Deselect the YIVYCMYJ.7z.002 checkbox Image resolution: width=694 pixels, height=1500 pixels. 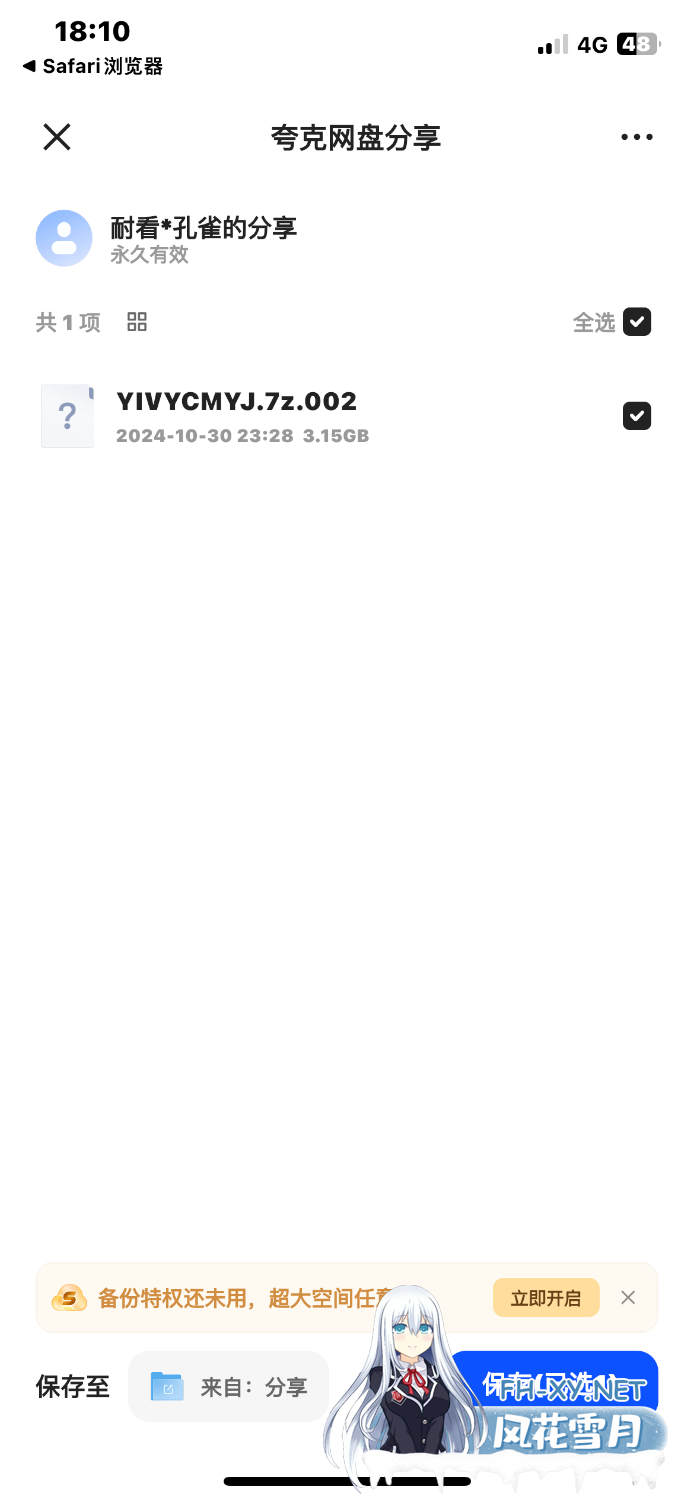click(x=637, y=416)
